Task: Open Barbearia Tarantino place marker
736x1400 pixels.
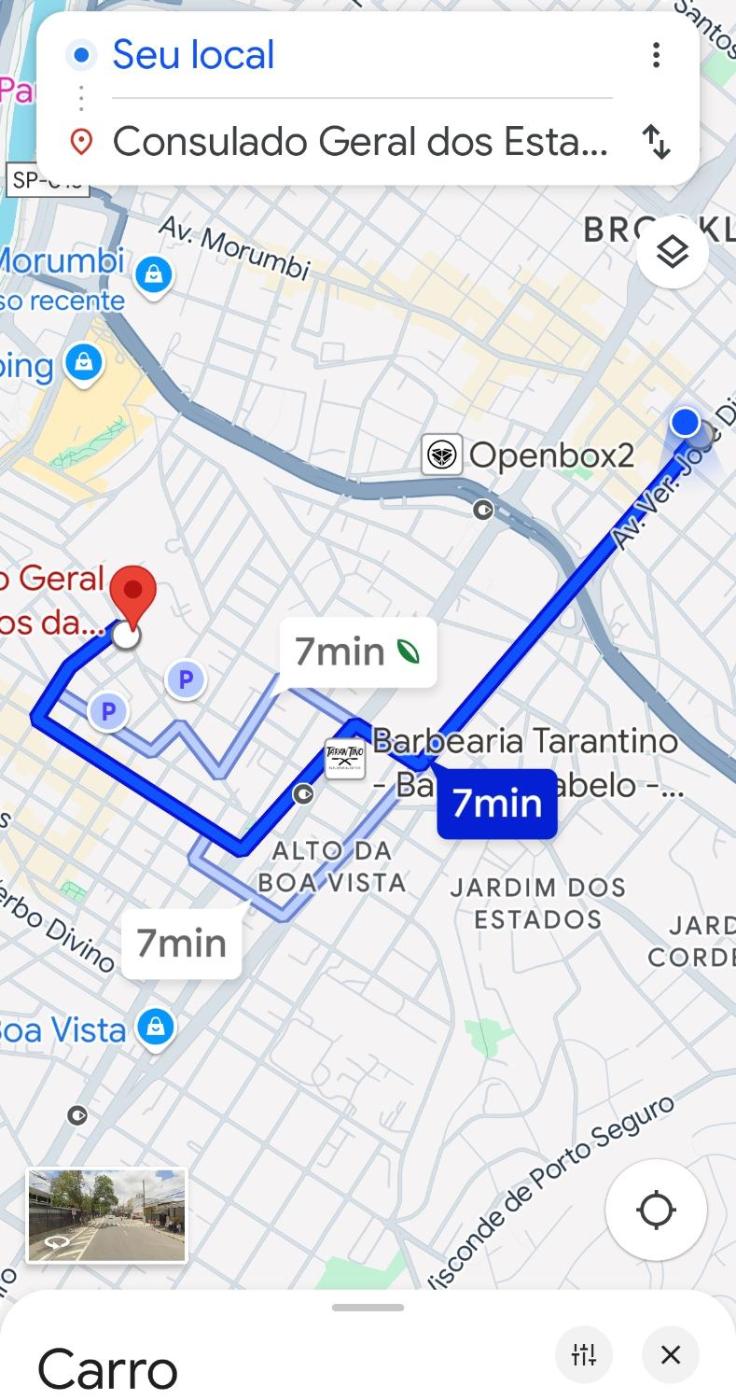Action: click(345, 759)
